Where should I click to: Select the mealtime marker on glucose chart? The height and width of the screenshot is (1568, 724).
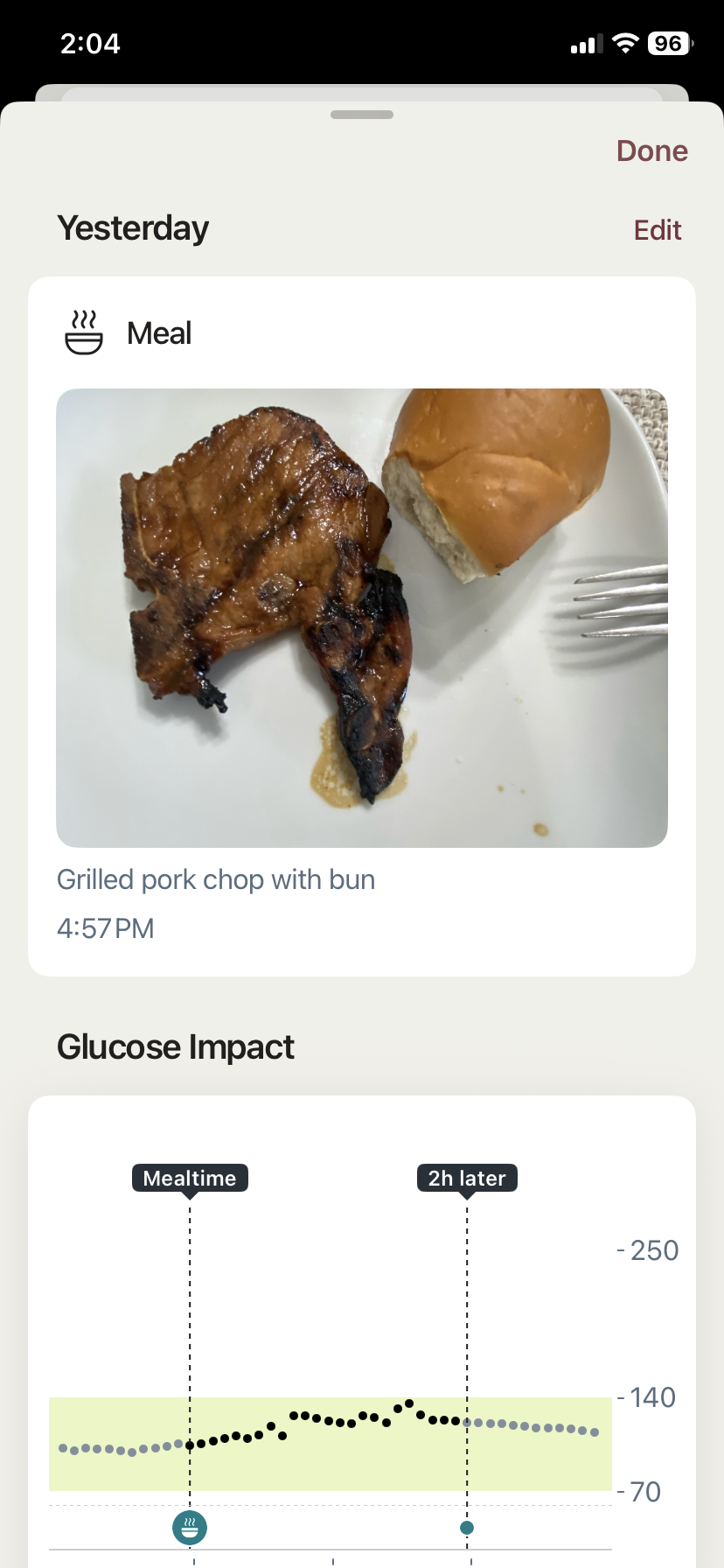click(x=190, y=1528)
